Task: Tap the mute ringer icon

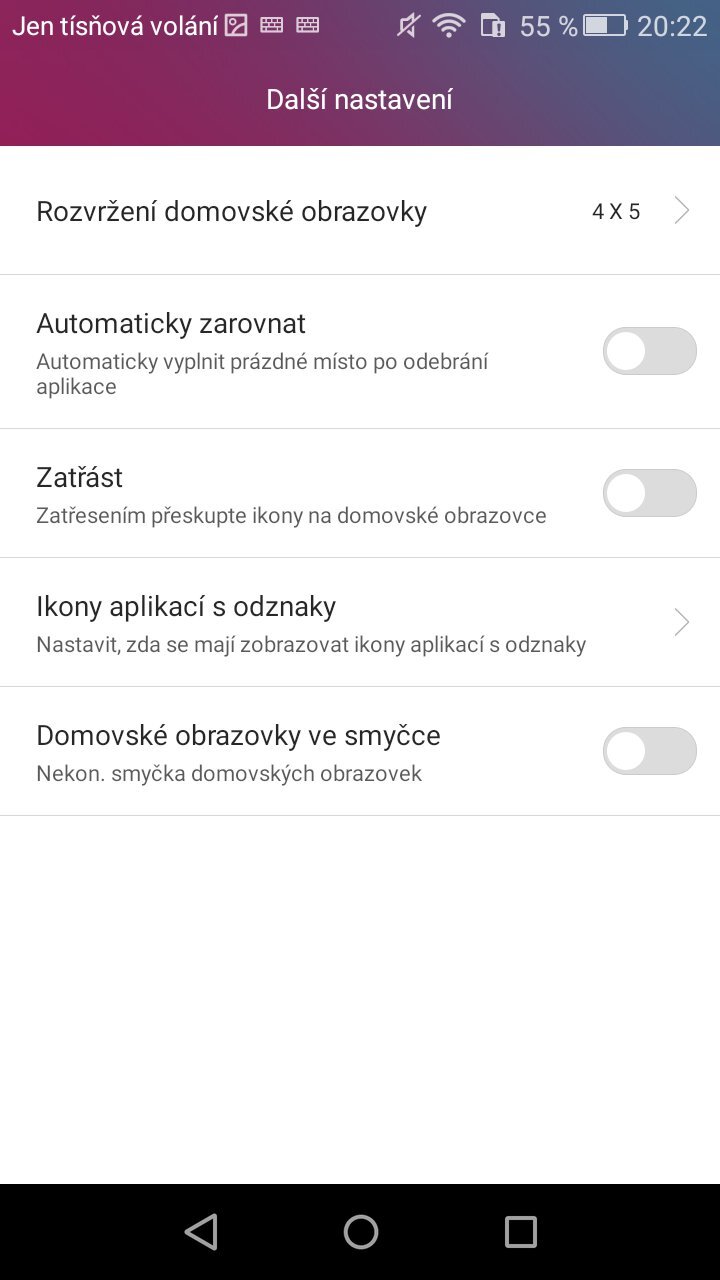Action: click(x=409, y=24)
